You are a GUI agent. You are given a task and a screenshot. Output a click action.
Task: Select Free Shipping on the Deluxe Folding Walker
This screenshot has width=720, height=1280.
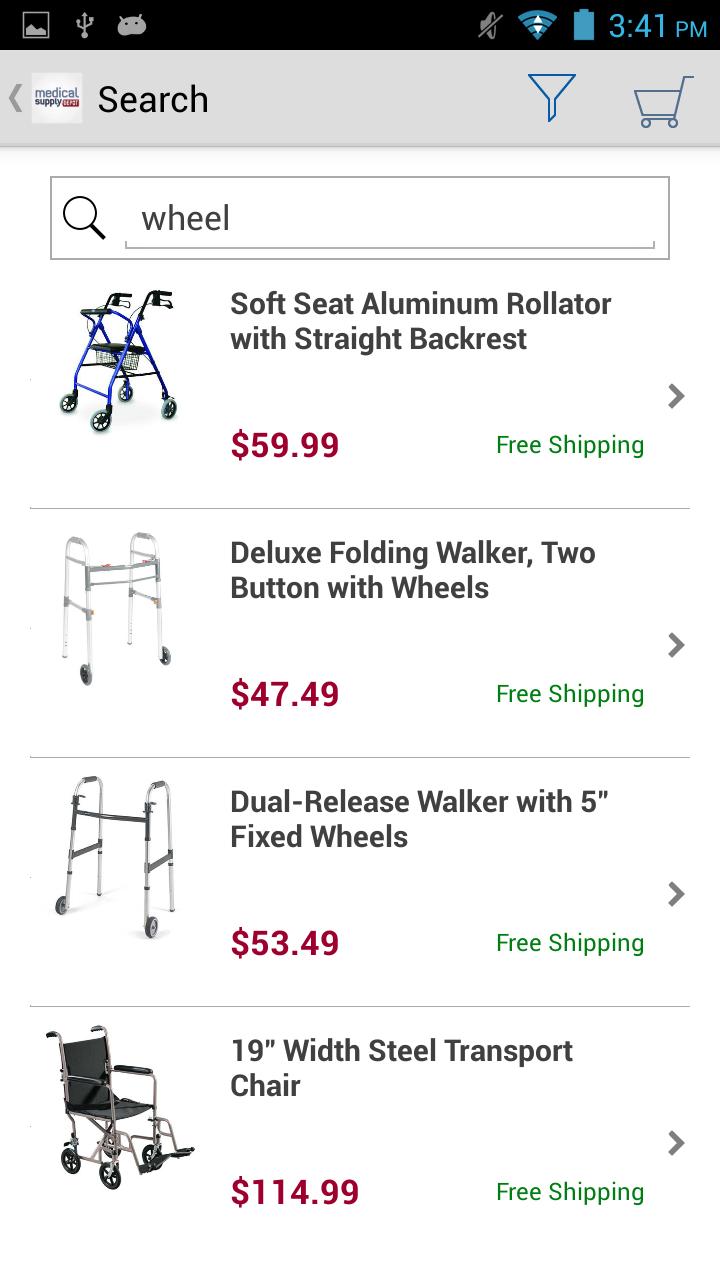tap(569, 693)
